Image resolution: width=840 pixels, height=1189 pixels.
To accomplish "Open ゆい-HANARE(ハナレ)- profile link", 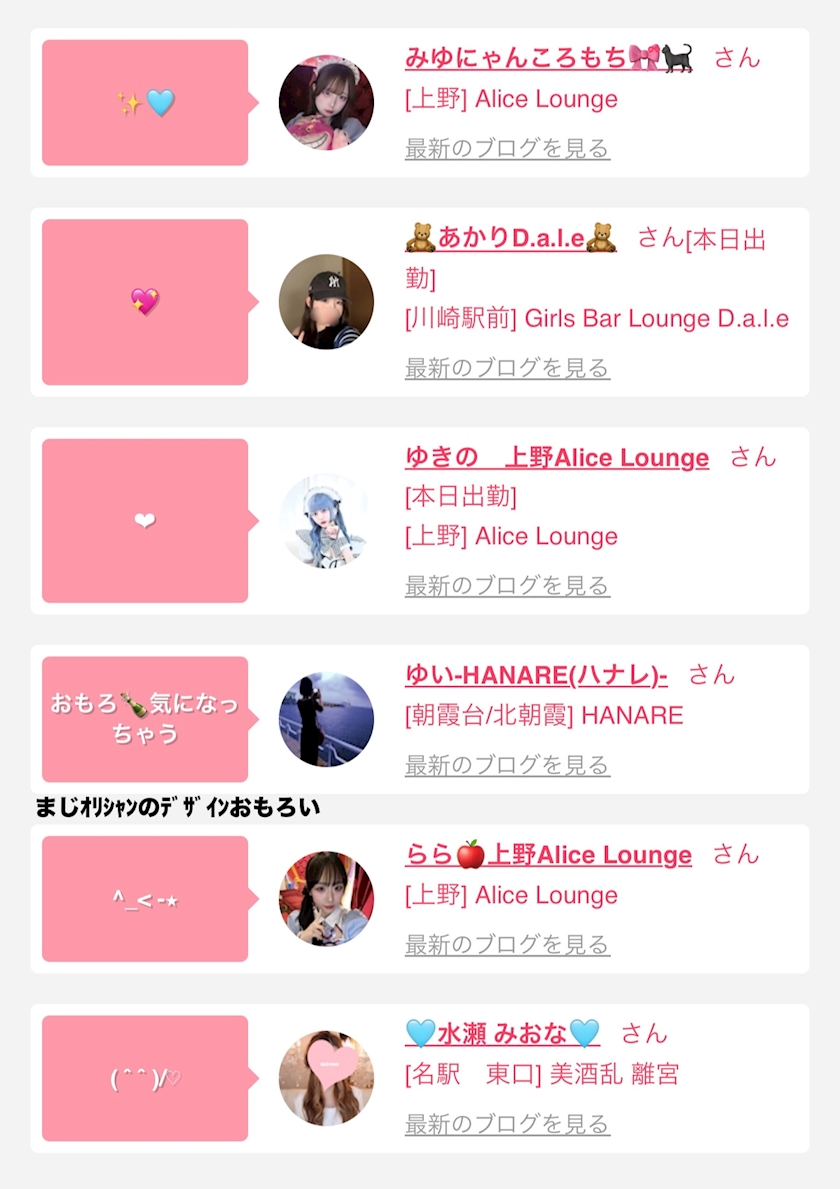I will pos(536,675).
